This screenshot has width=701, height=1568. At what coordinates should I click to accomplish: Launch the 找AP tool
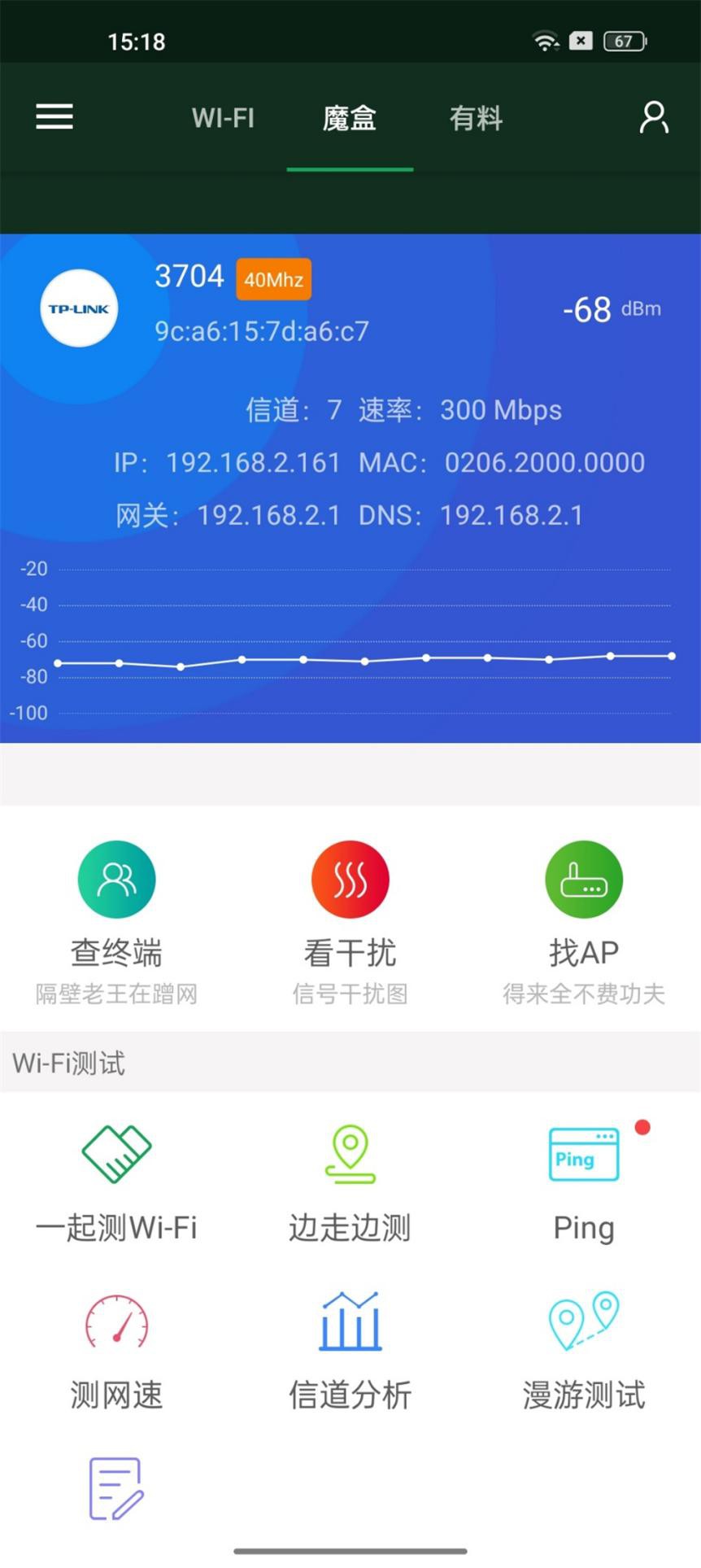(583, 919)
